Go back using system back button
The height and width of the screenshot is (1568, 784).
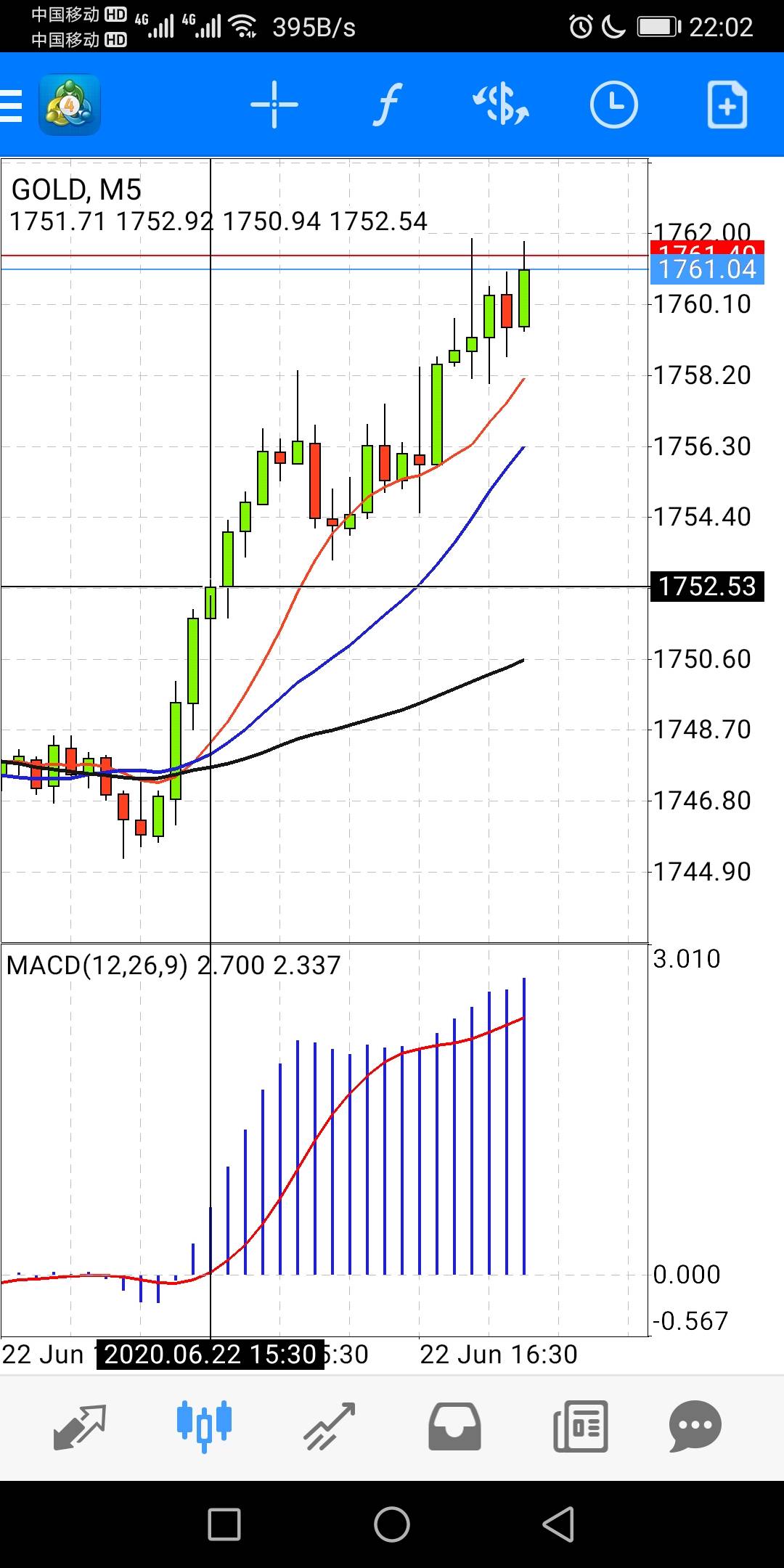[x=558, y=1524]
